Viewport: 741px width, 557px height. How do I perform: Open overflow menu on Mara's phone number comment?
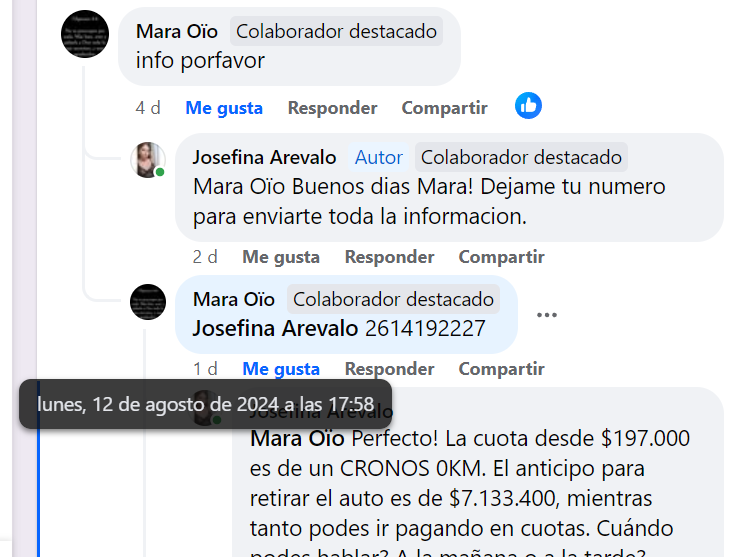[546, 315]
